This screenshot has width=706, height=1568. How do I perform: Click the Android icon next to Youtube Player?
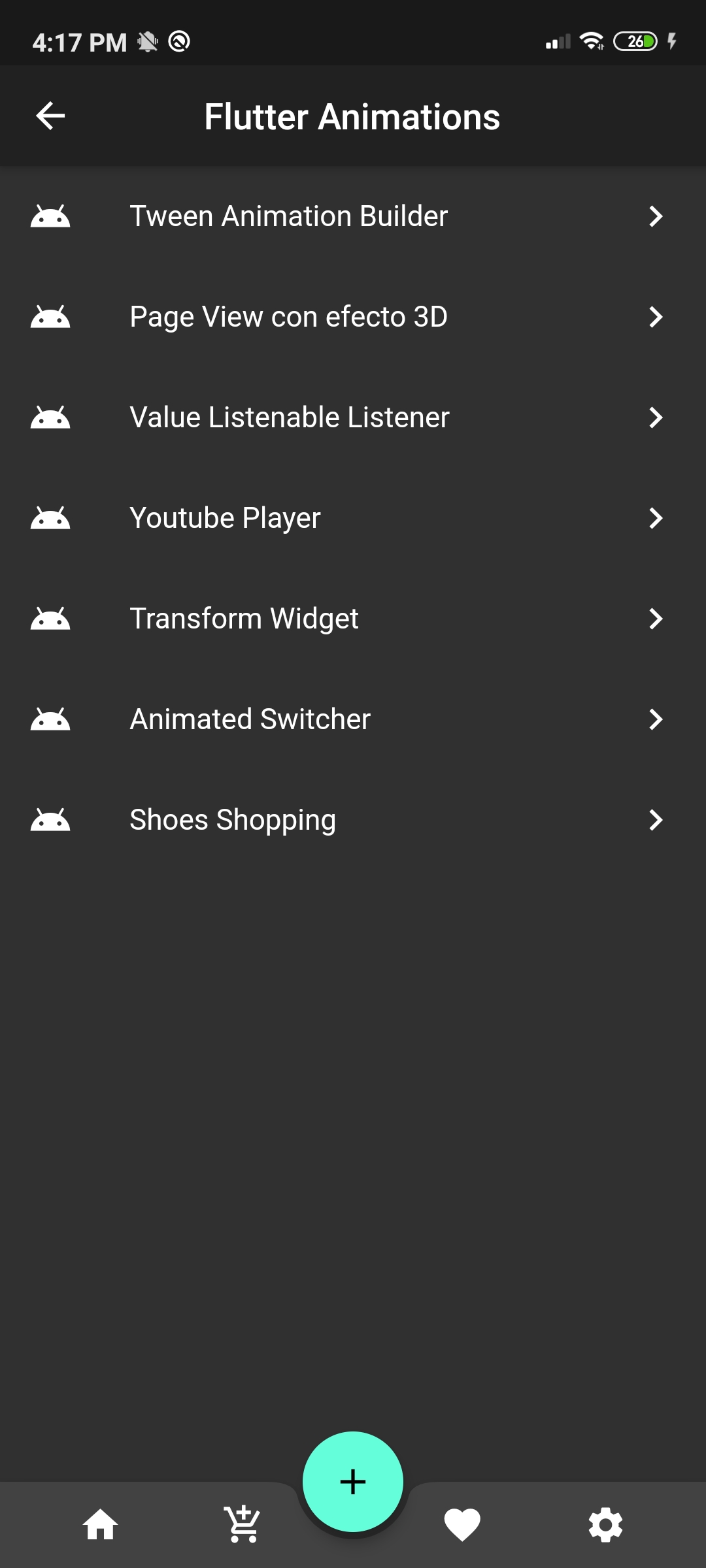point(50,518)
